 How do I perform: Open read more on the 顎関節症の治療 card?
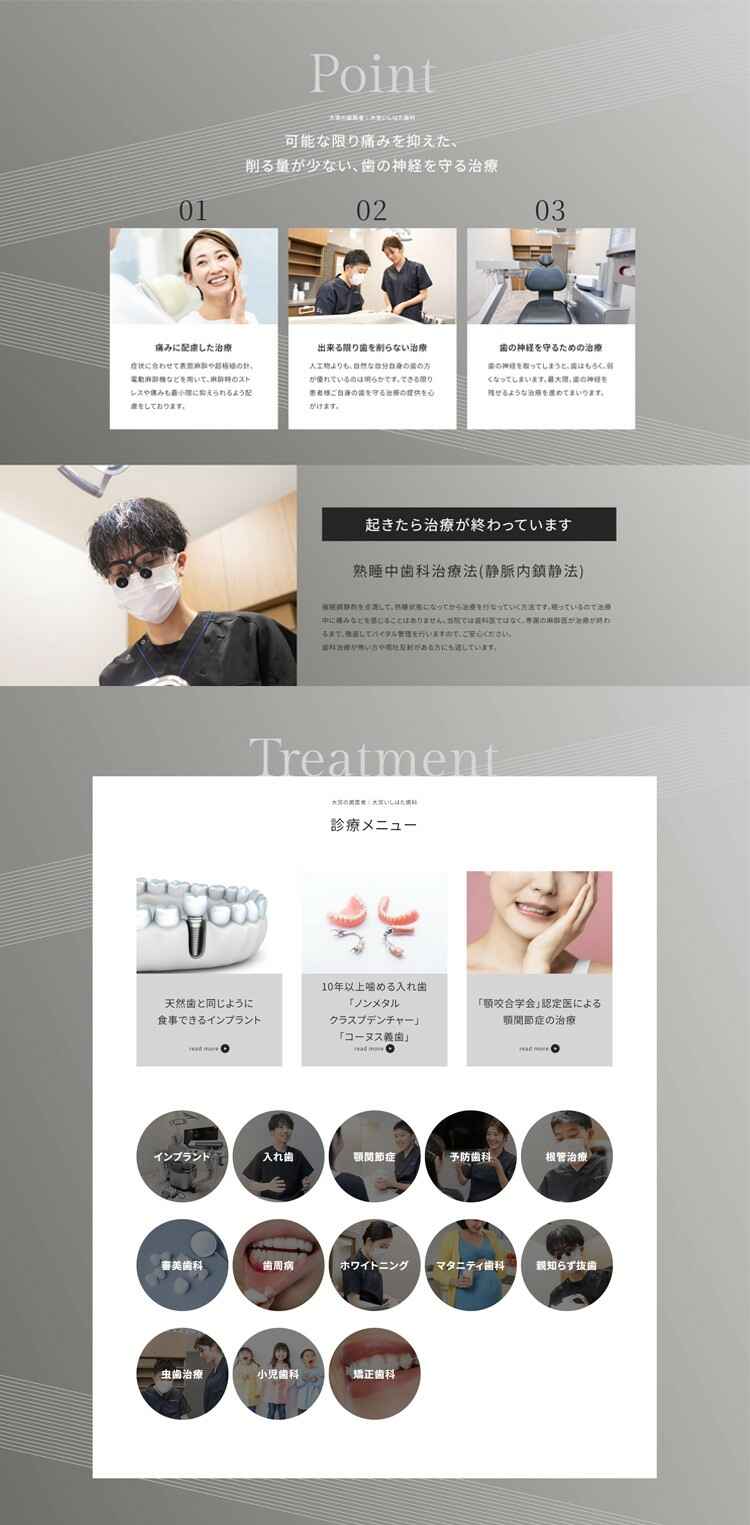[539, 1048]
